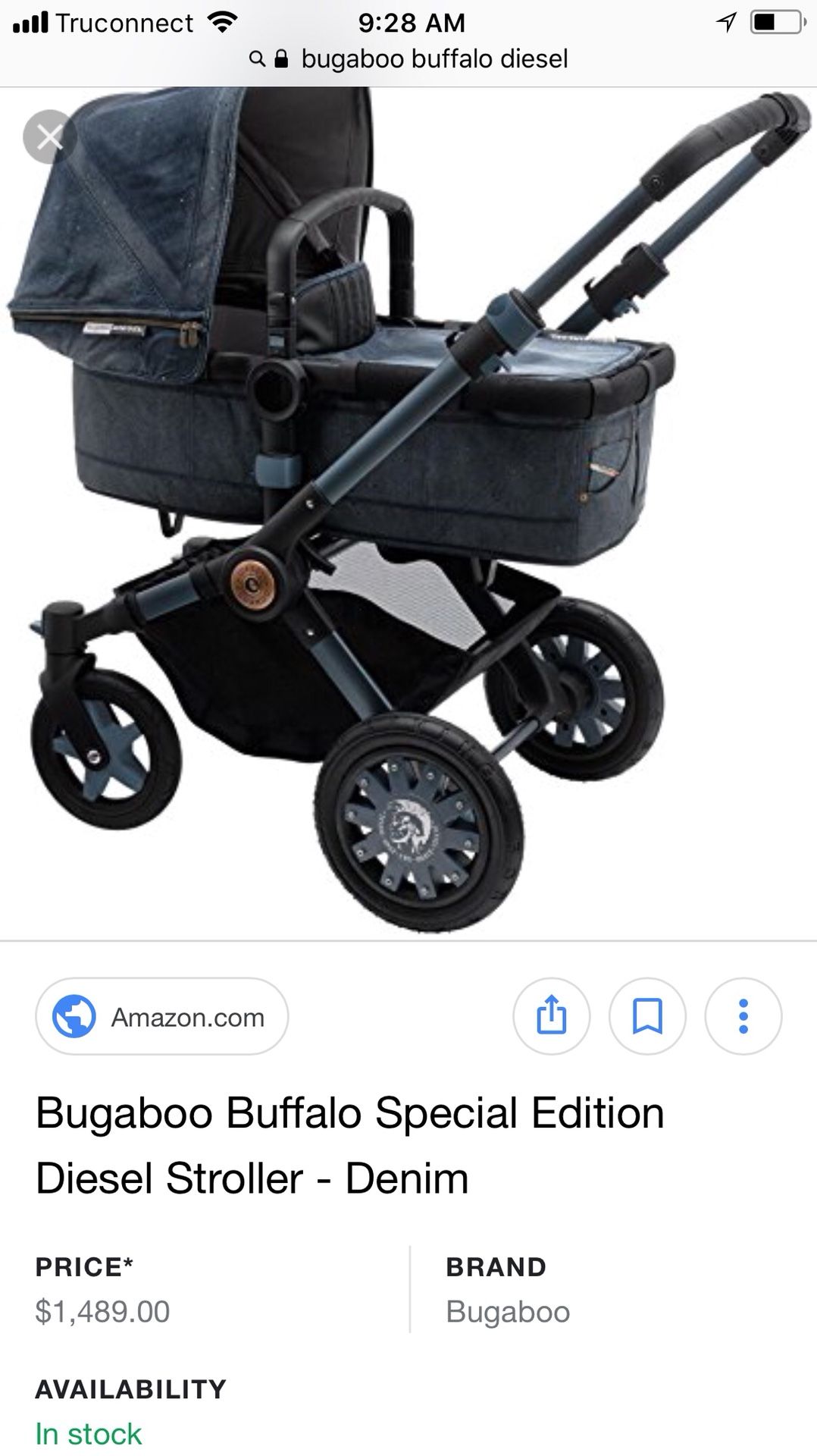Share this stroller image
The height and width of the screenshot is (1456, 817).
coord(551,1016)
